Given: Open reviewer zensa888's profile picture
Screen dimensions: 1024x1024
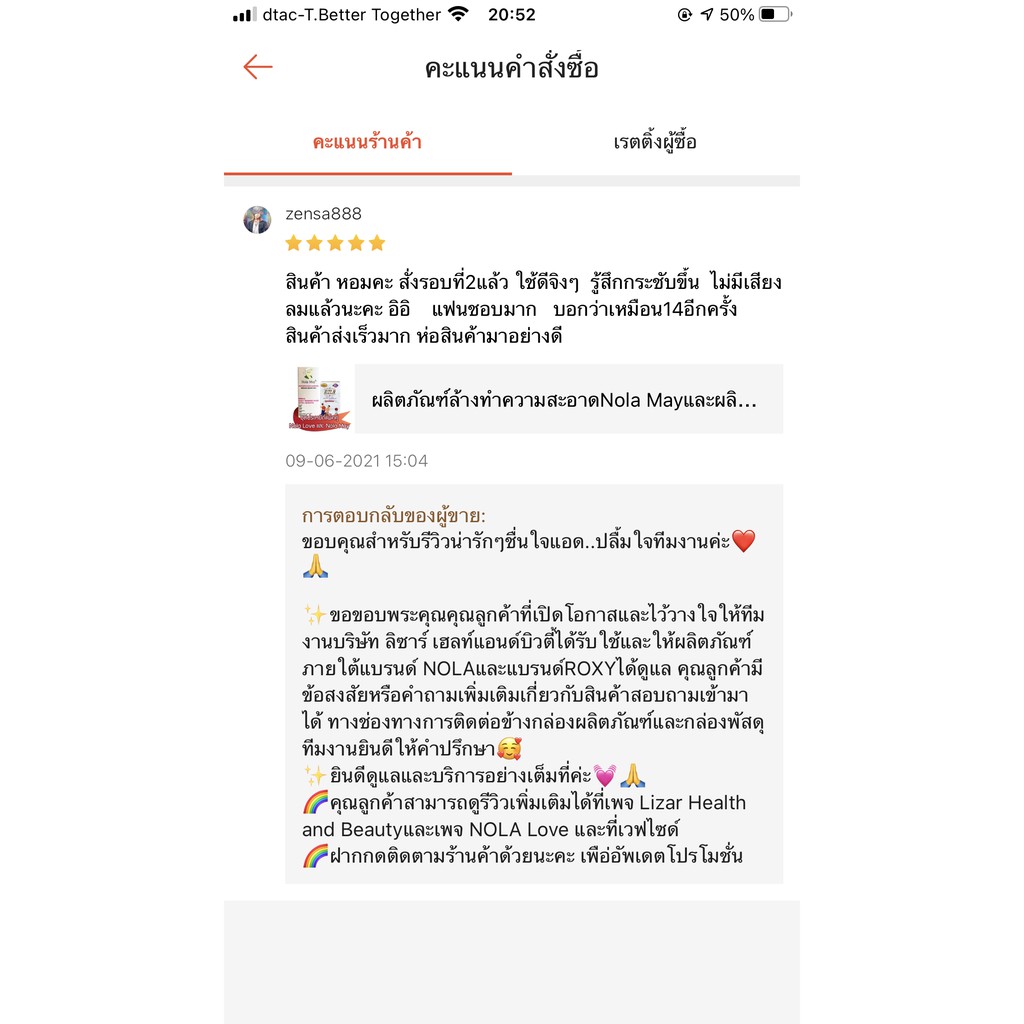Looking at the screenshot, I should coord(257,220).
